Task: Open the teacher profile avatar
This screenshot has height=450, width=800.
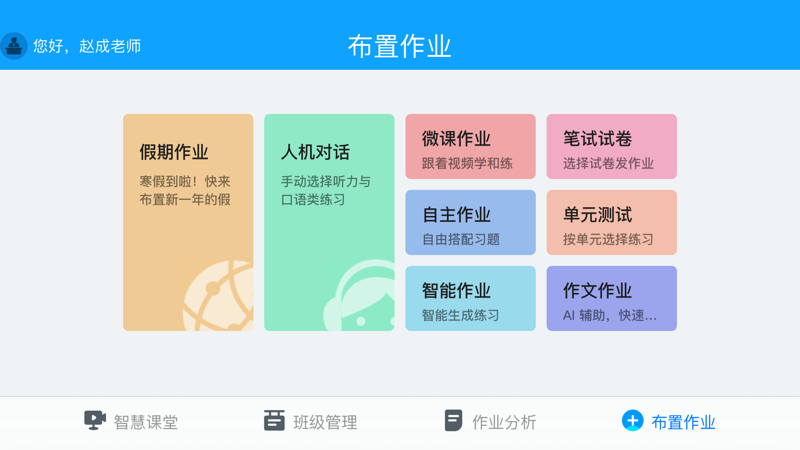Action: tap(14, 46)
